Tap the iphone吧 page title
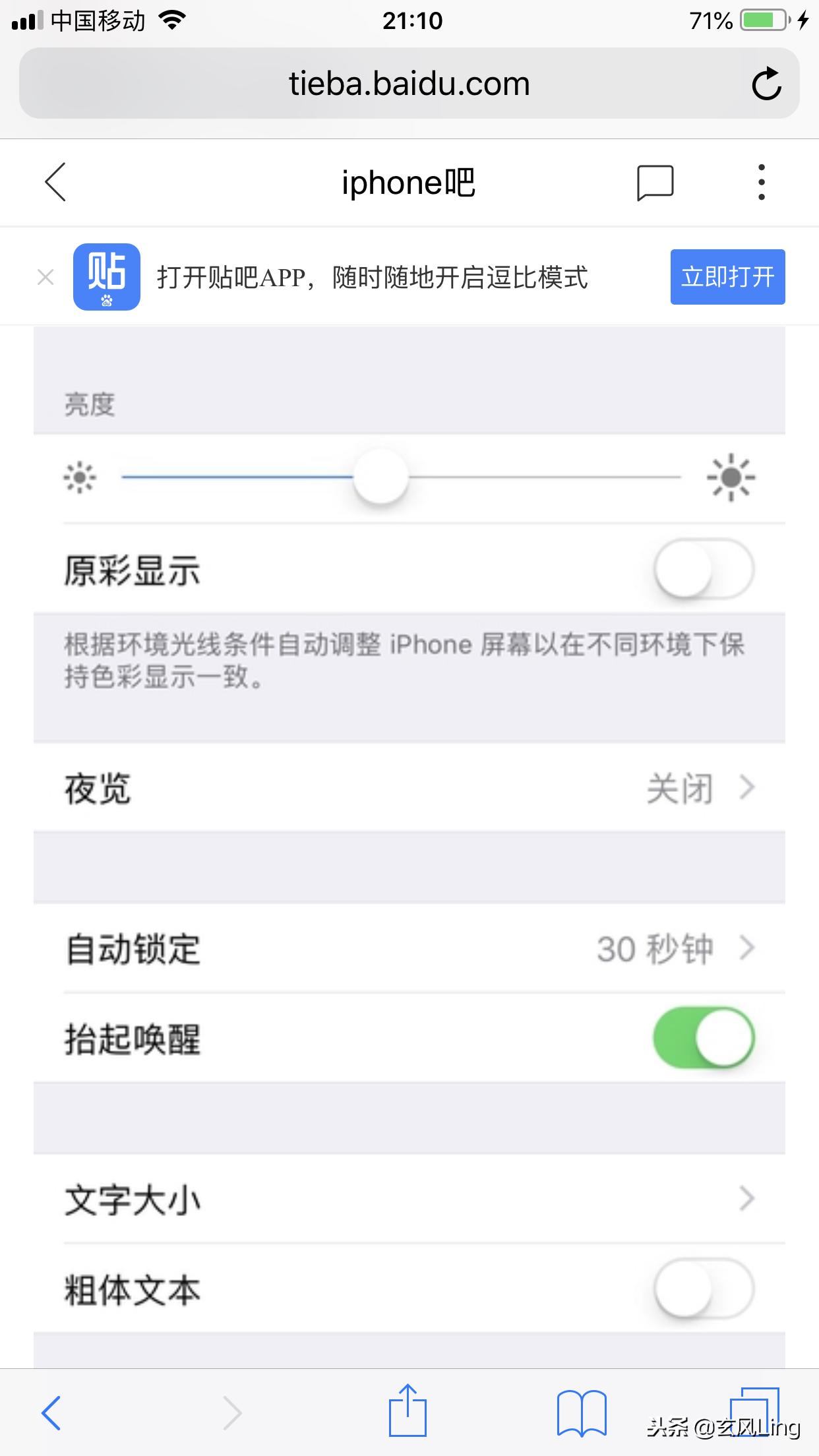The width and height of the screenshot is (819, 1456). click(x=409, y=183)
